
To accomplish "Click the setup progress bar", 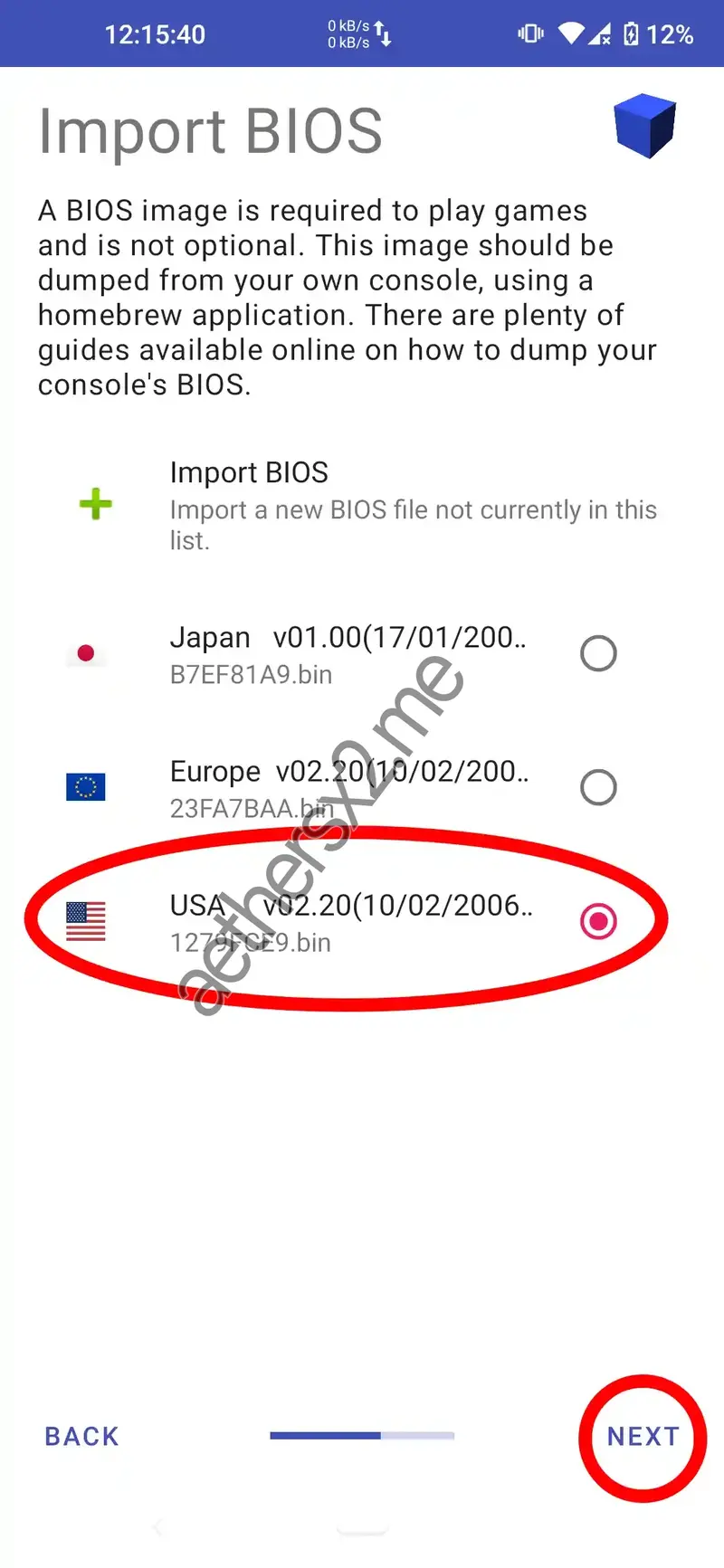I will click(361, 1436).
